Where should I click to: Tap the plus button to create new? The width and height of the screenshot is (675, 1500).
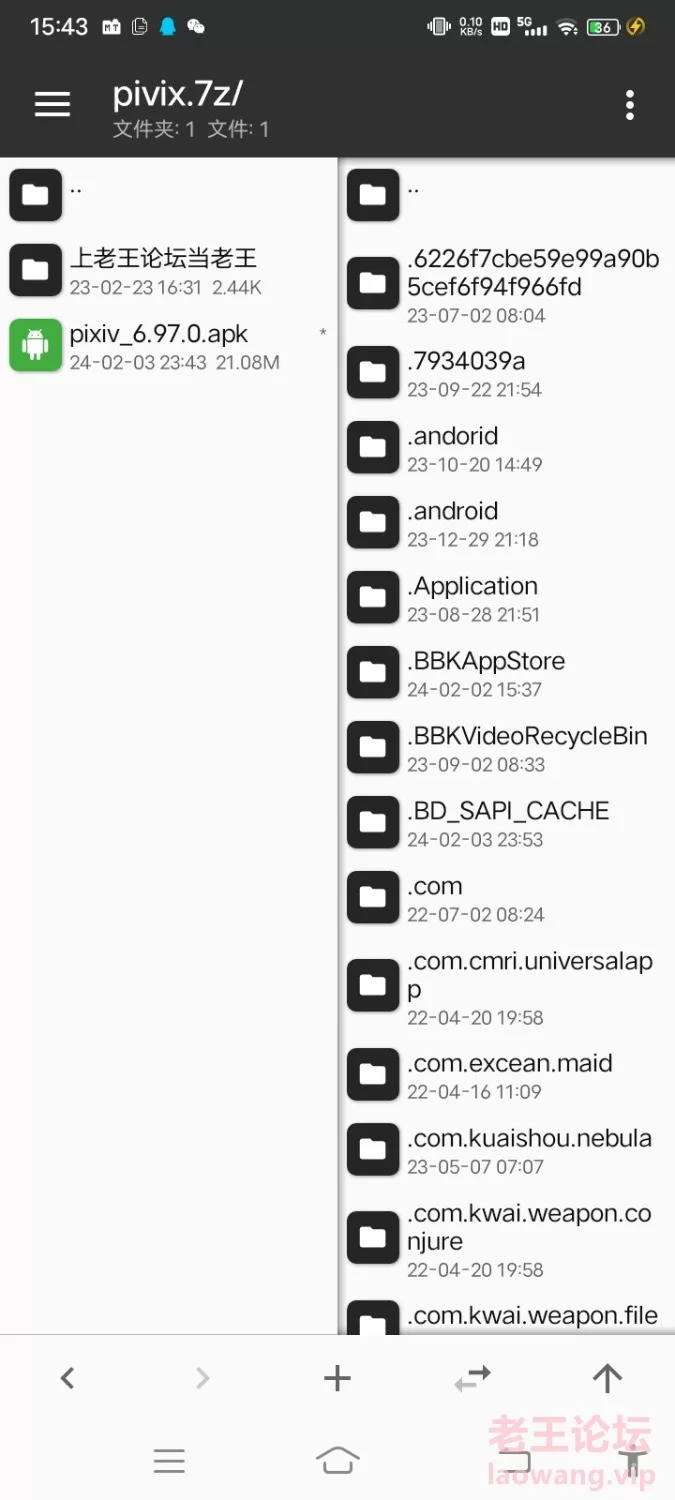(x=337, y=1378)
